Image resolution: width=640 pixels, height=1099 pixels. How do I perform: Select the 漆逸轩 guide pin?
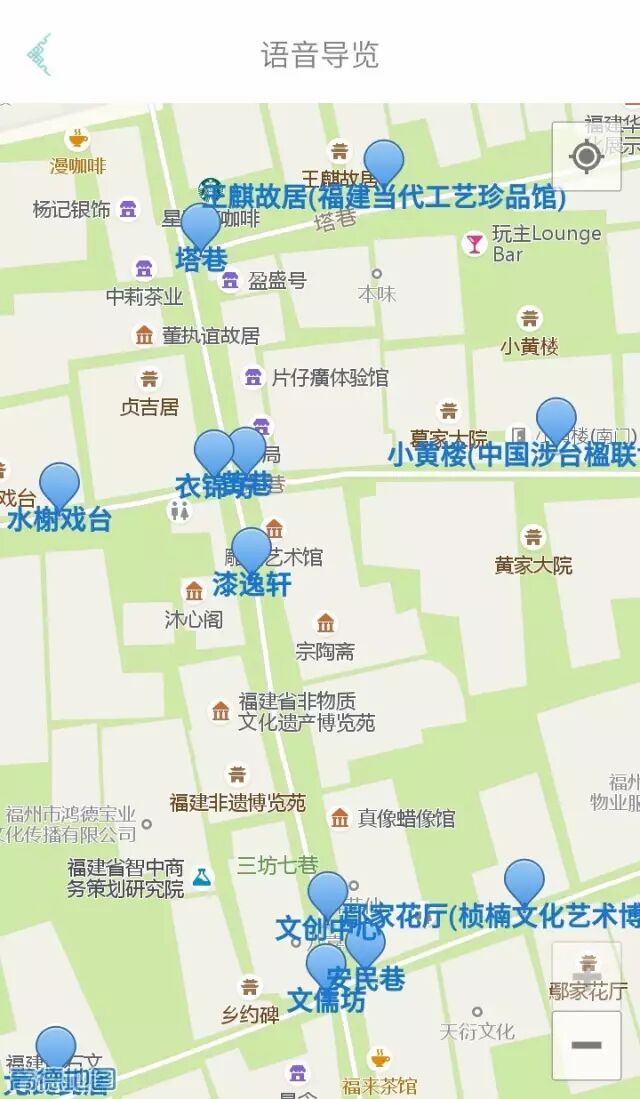coord(251,550)
